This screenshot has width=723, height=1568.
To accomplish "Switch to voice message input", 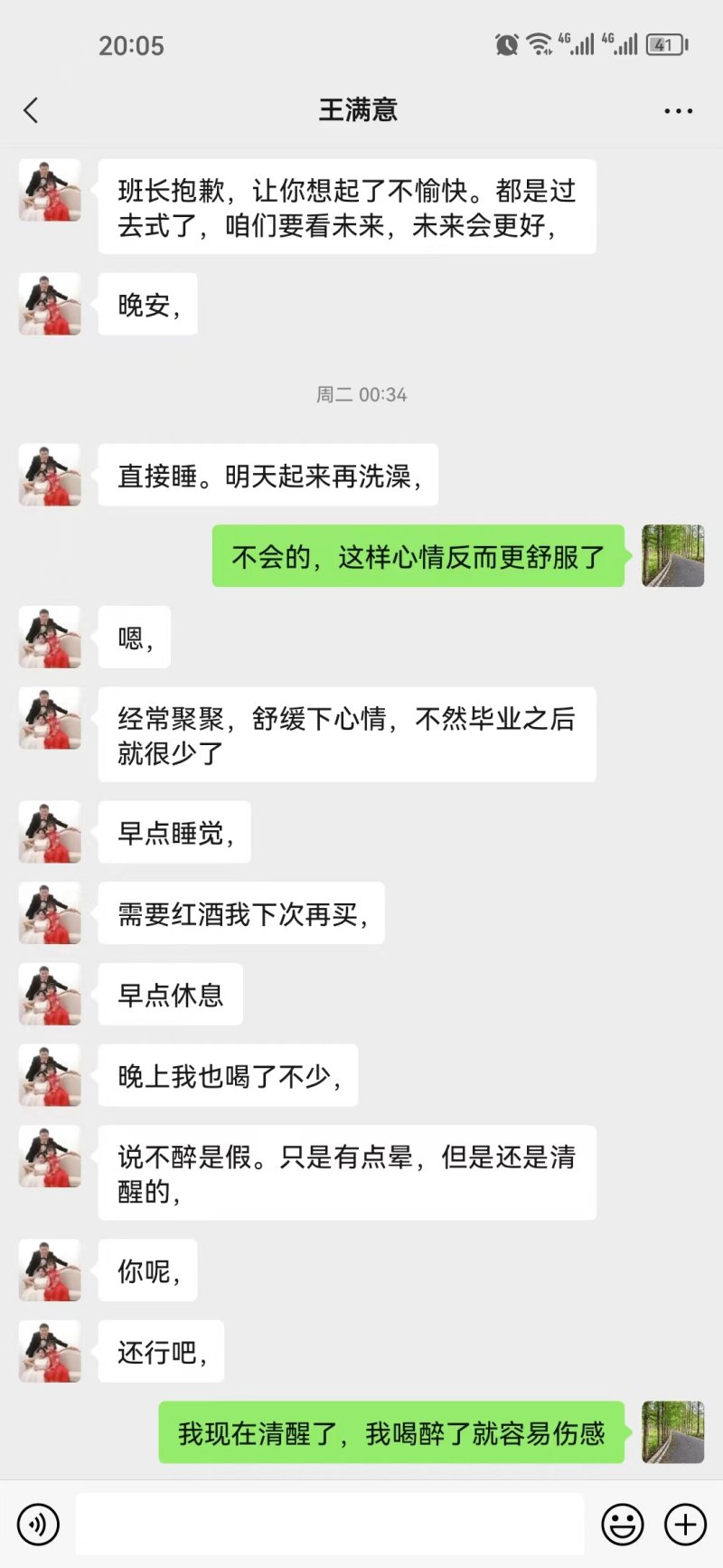I will pyautogui.click(x=38, y=1524).
